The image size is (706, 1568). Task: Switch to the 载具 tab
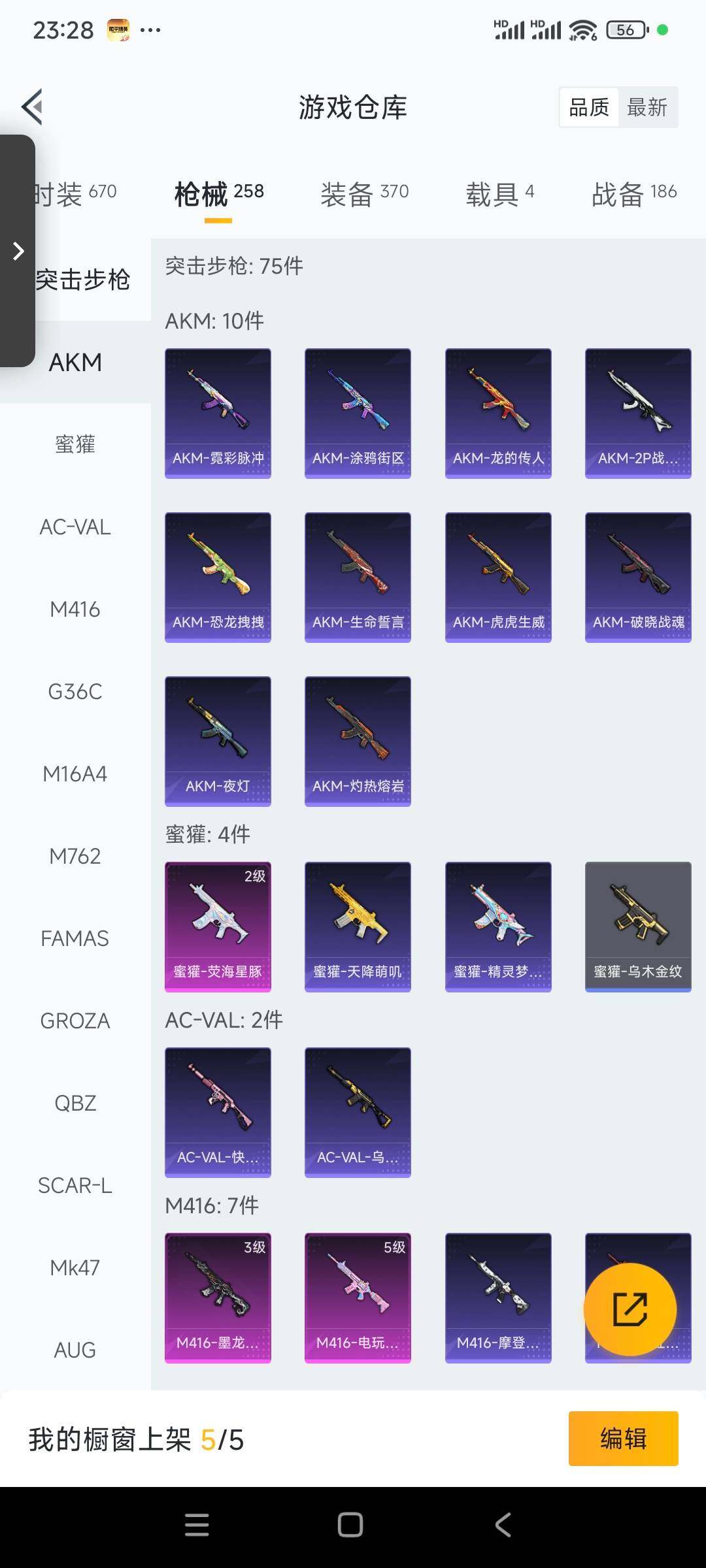(499, 194)
